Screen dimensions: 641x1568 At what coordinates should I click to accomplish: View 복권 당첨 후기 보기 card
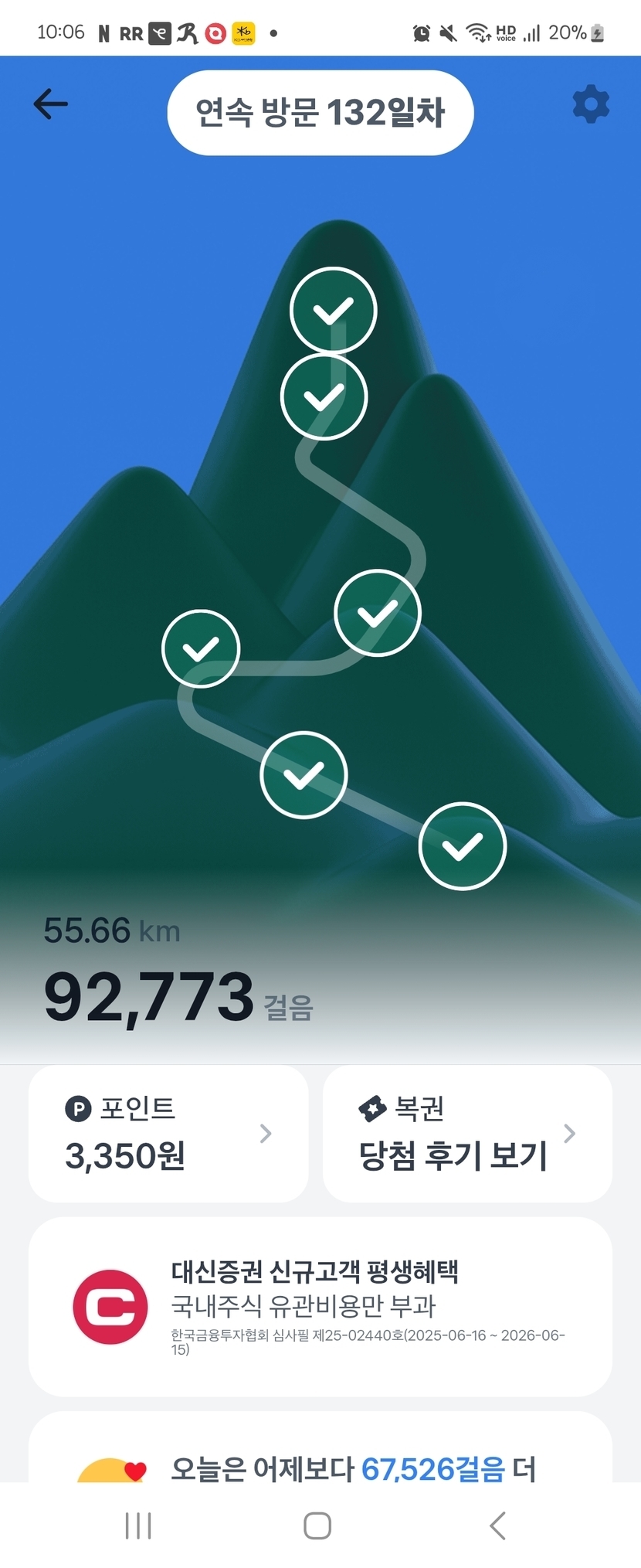click(x=467, y=1133)
